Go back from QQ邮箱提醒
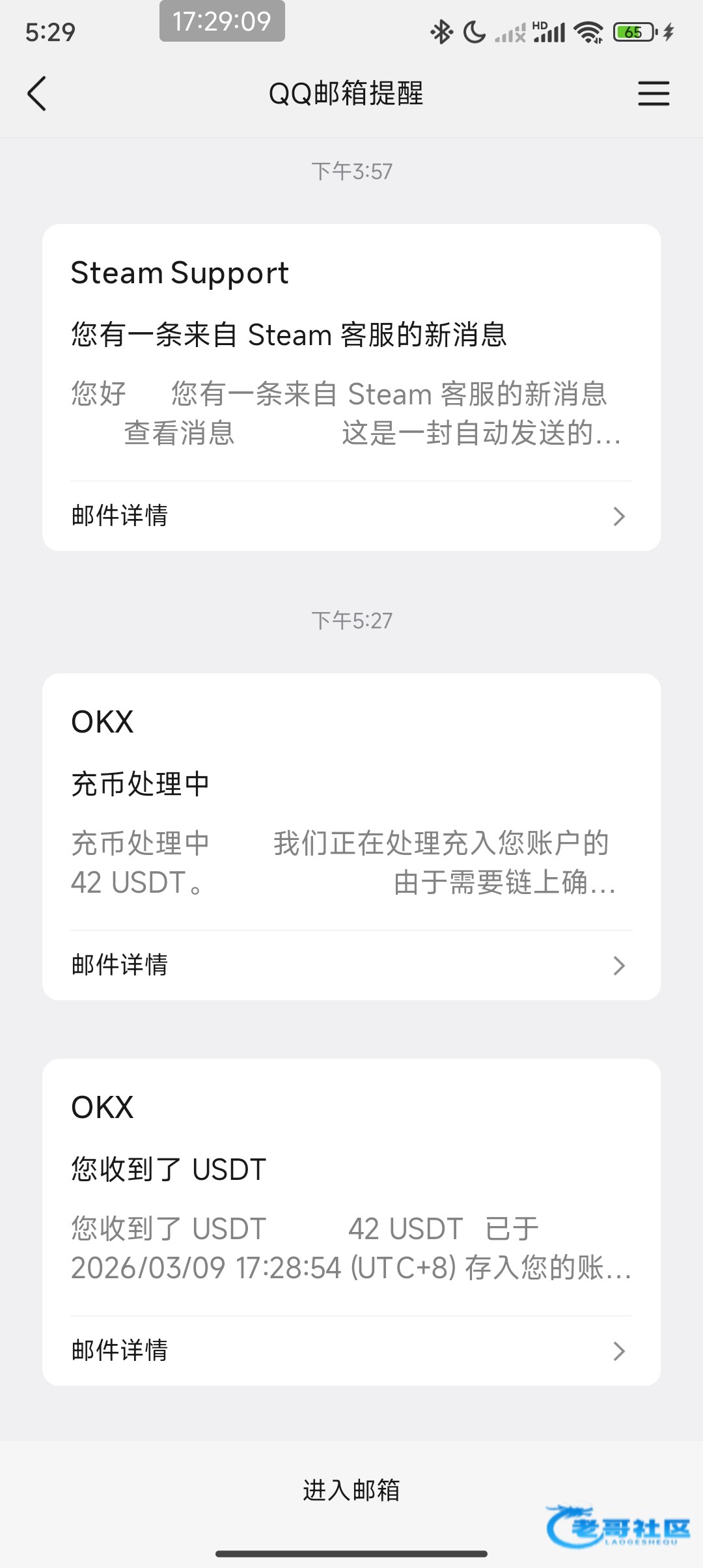 37,94
